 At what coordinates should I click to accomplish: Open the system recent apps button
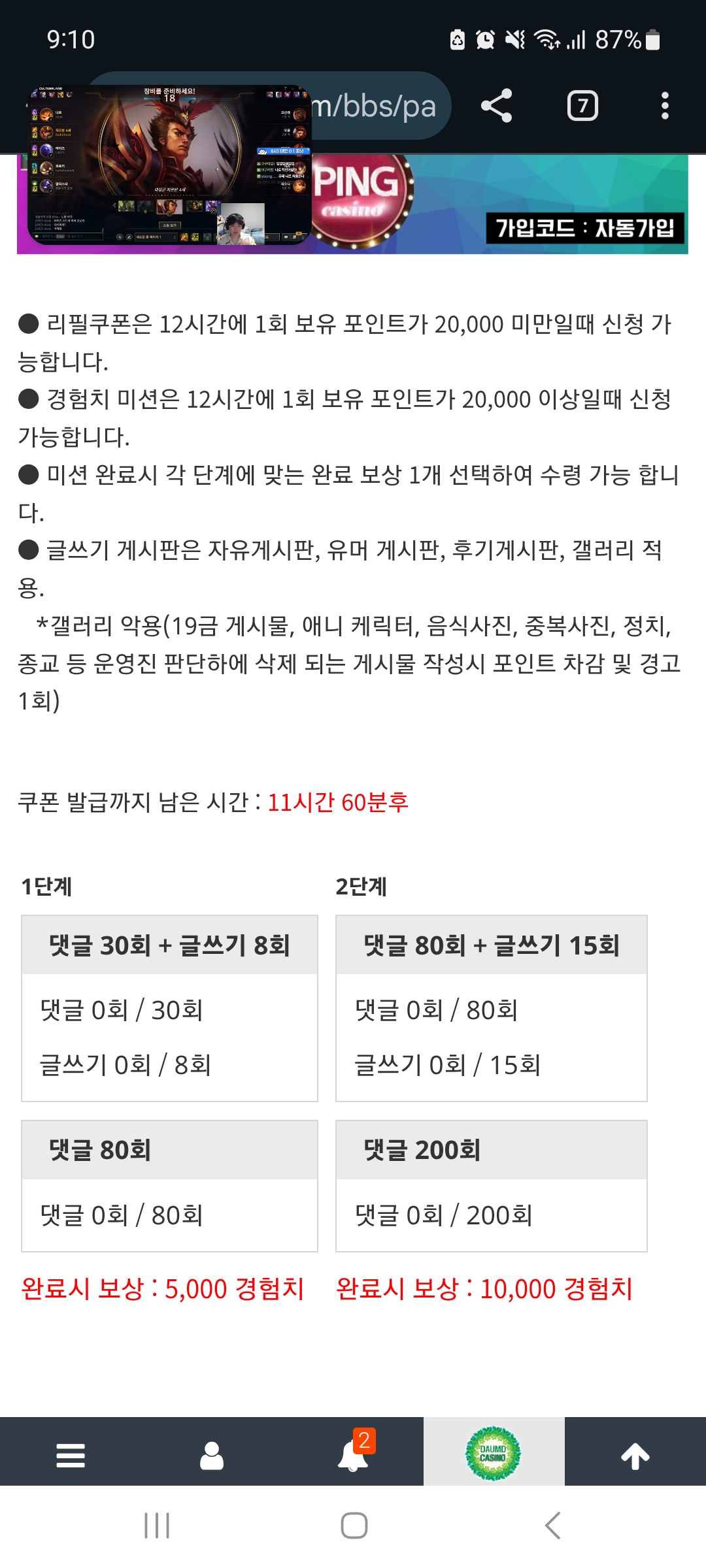pyautogui.click(x=157, y=1526)
